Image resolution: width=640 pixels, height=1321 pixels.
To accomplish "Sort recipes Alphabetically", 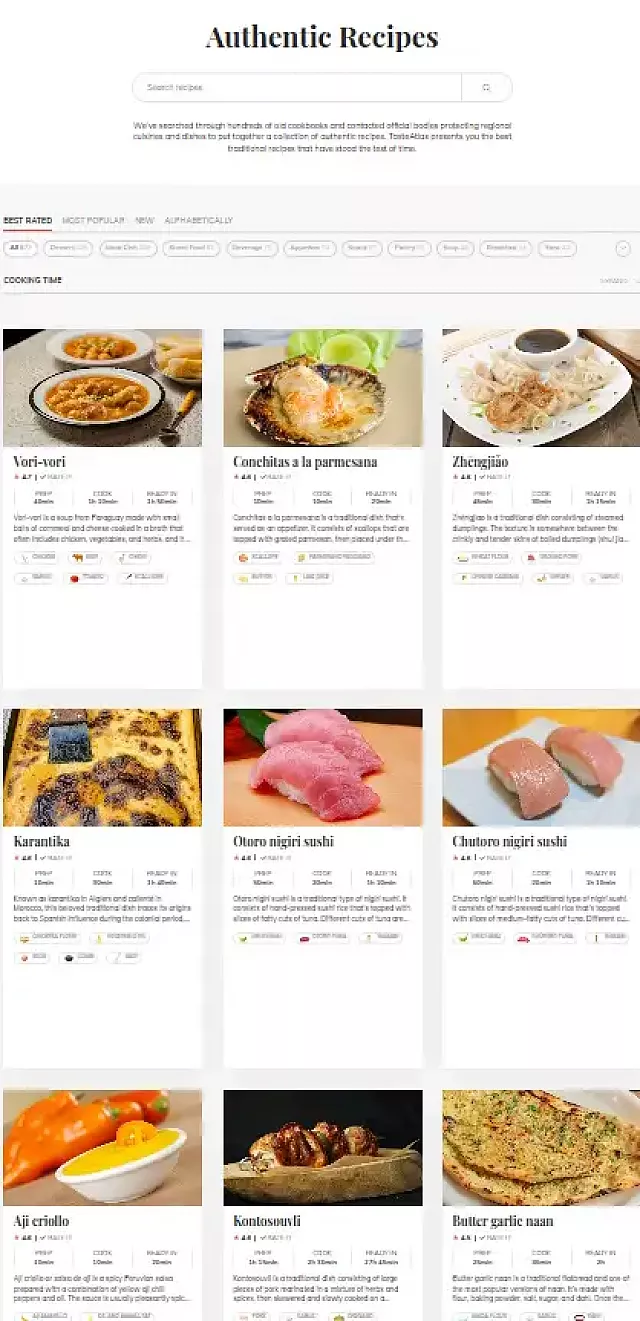I will [x=199, y=220].
